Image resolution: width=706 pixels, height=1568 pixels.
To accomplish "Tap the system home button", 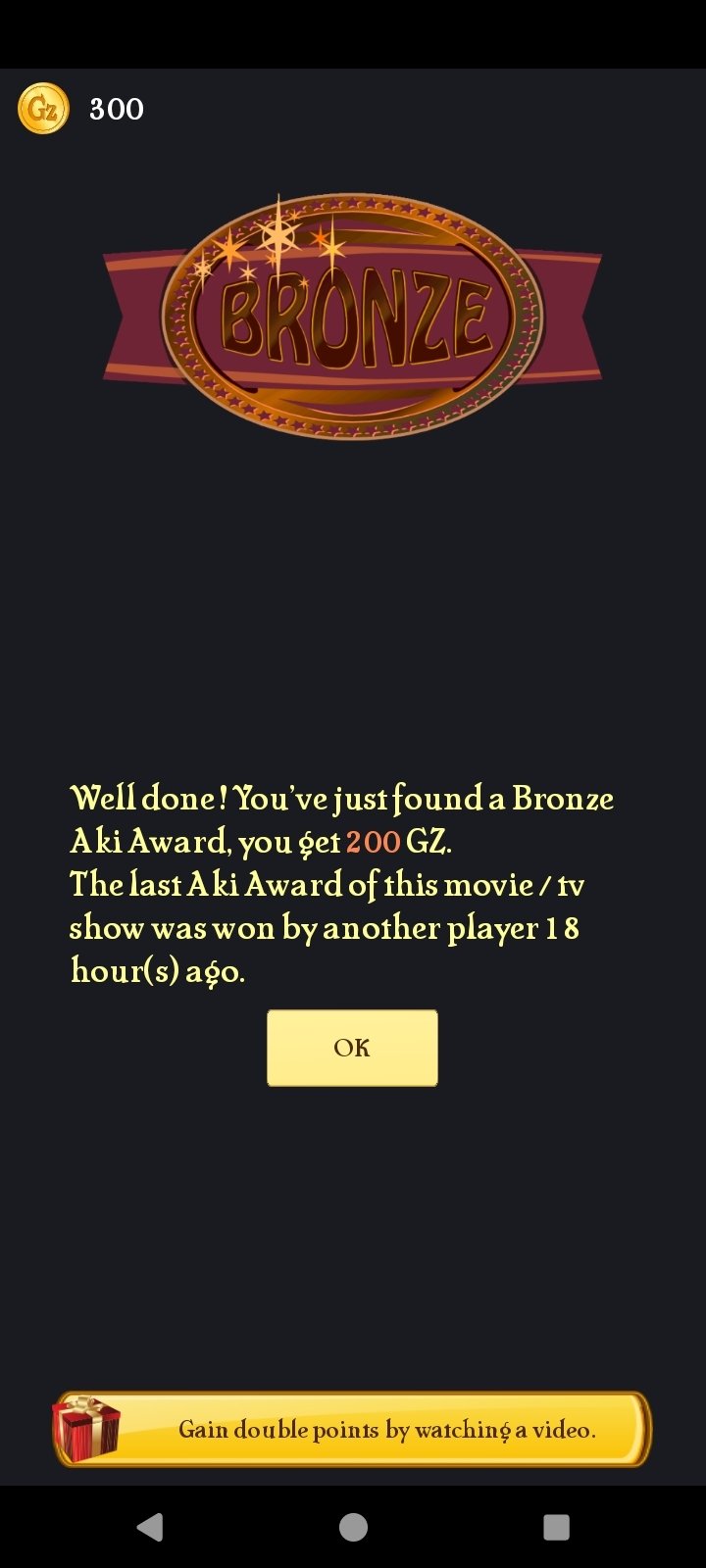I will [x=353, y=1527].
